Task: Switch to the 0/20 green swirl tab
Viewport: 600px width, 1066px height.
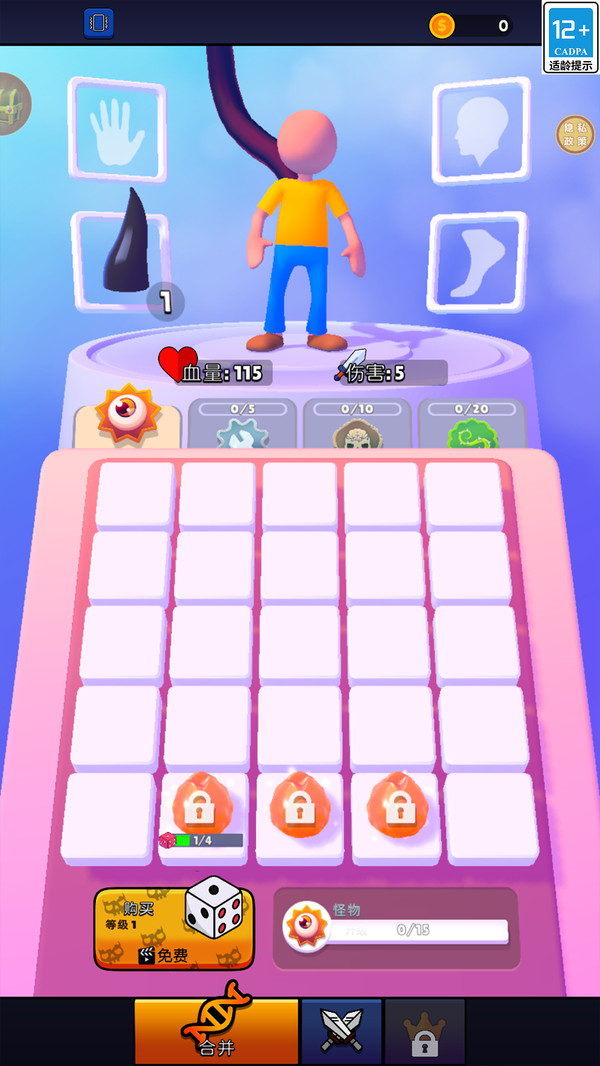Action: tap(471, 426)
